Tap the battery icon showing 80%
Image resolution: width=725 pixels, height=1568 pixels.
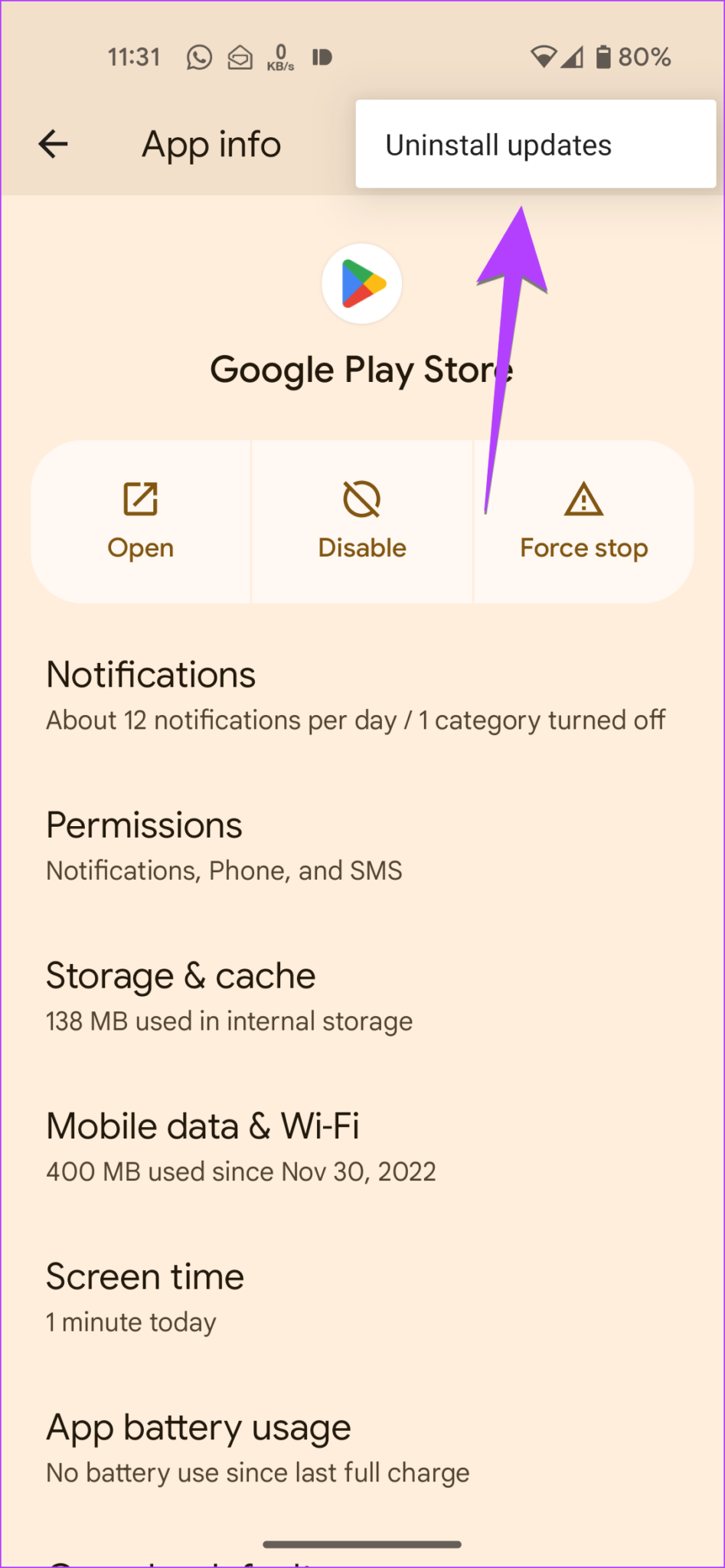point(605,56)
